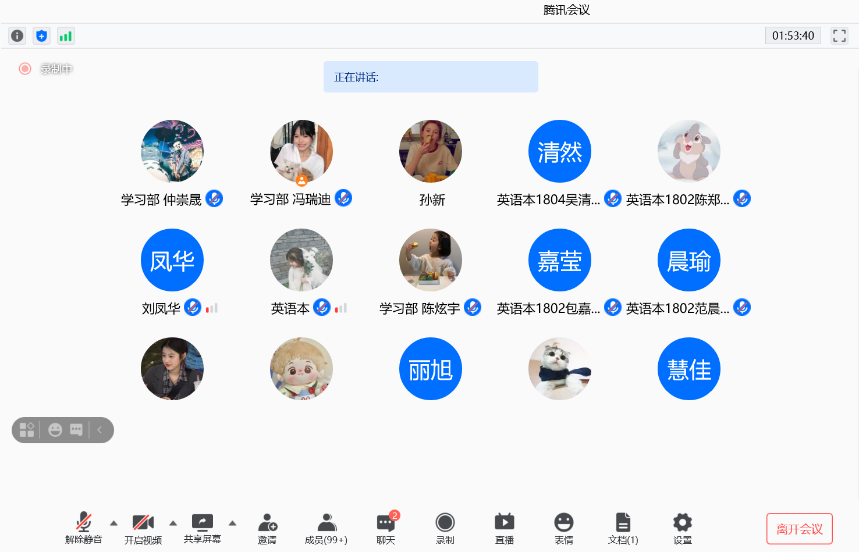
Task: Select participant 孙新's video tile
Action: [x=431, y=151]
